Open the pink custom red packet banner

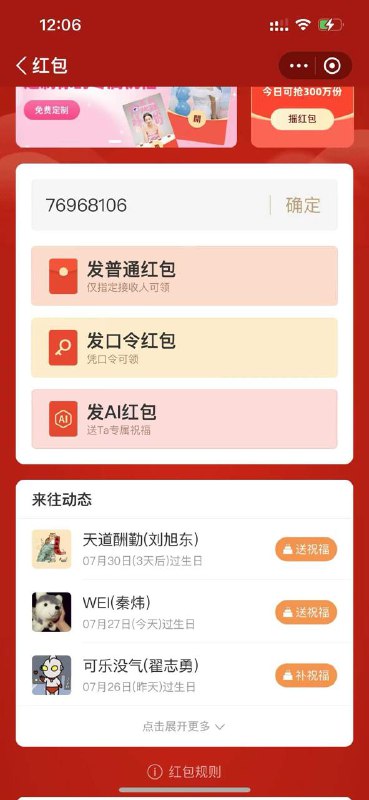pos(126,117)
